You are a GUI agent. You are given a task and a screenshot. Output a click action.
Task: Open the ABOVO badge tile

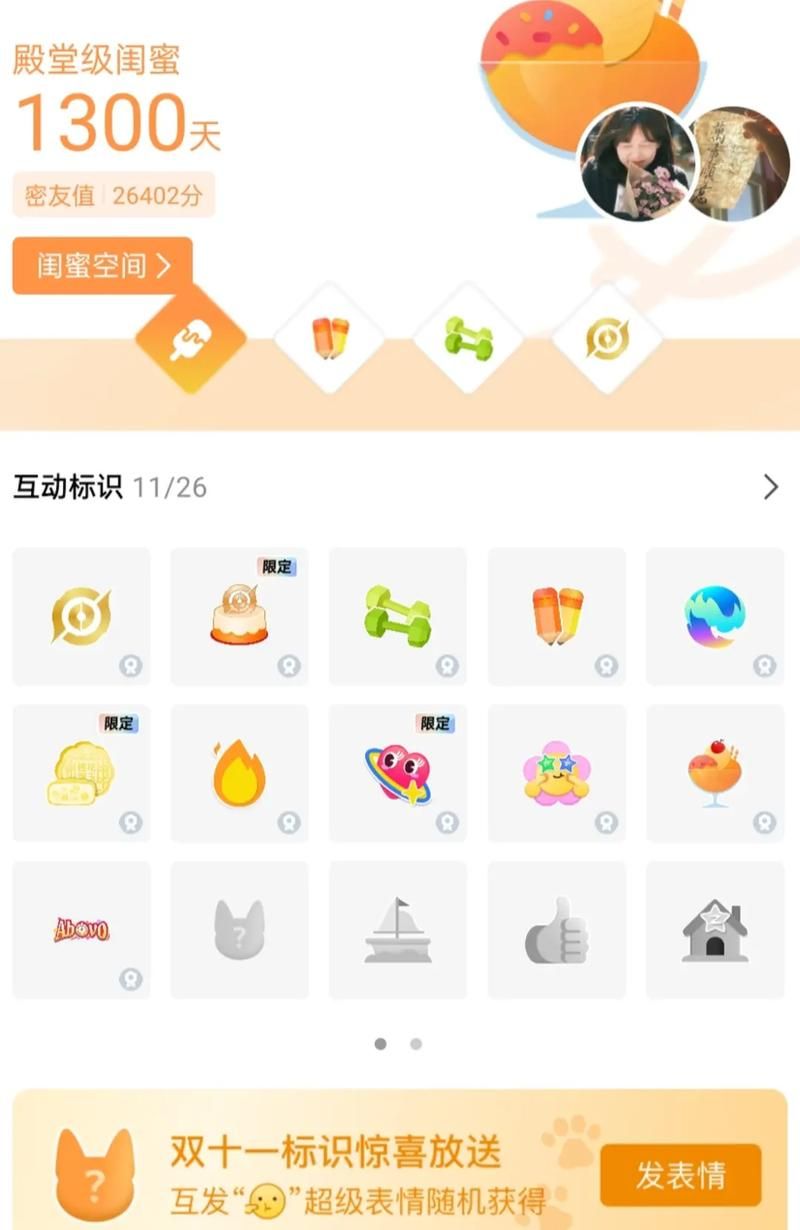point(81,930)
